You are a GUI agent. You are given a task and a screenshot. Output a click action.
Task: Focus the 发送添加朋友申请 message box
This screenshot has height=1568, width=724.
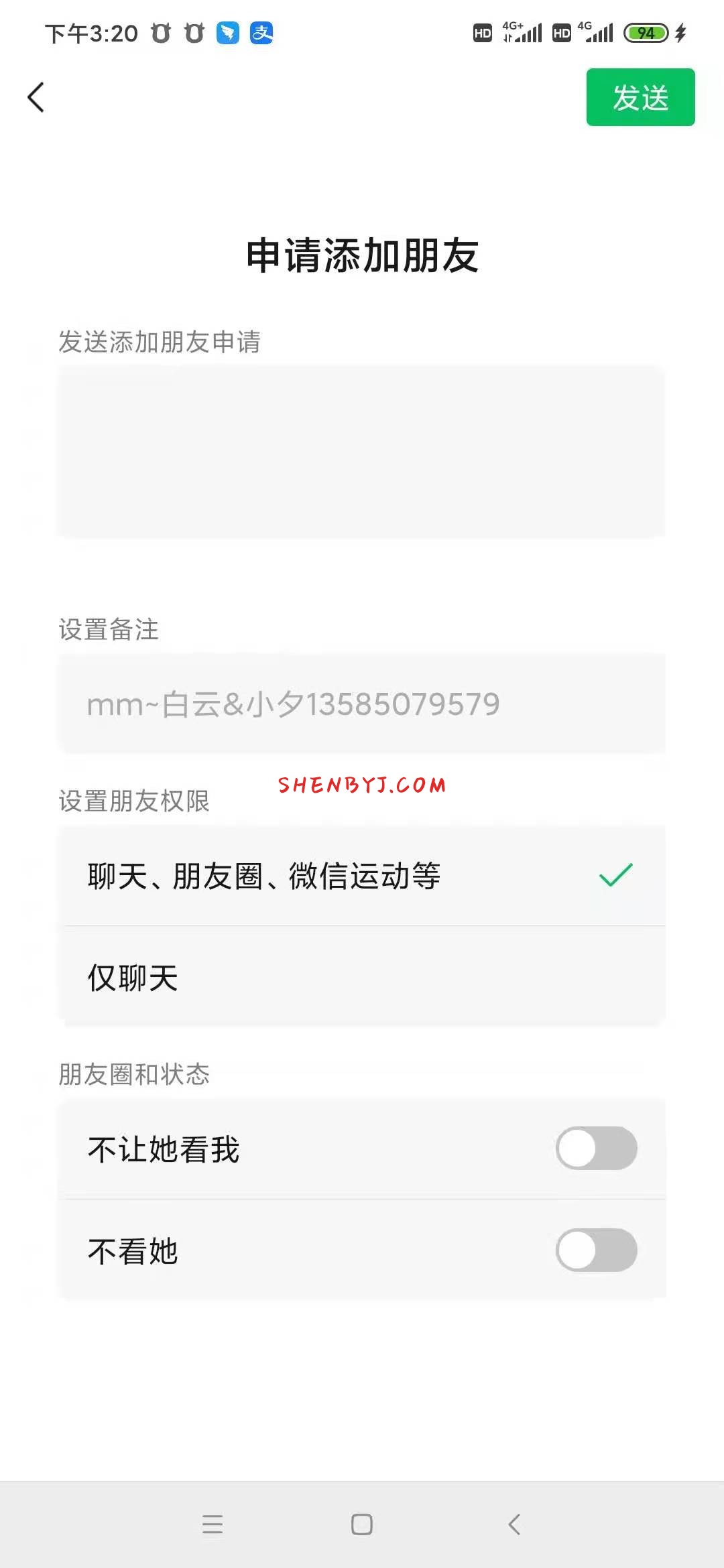click(x=362, y=450)
